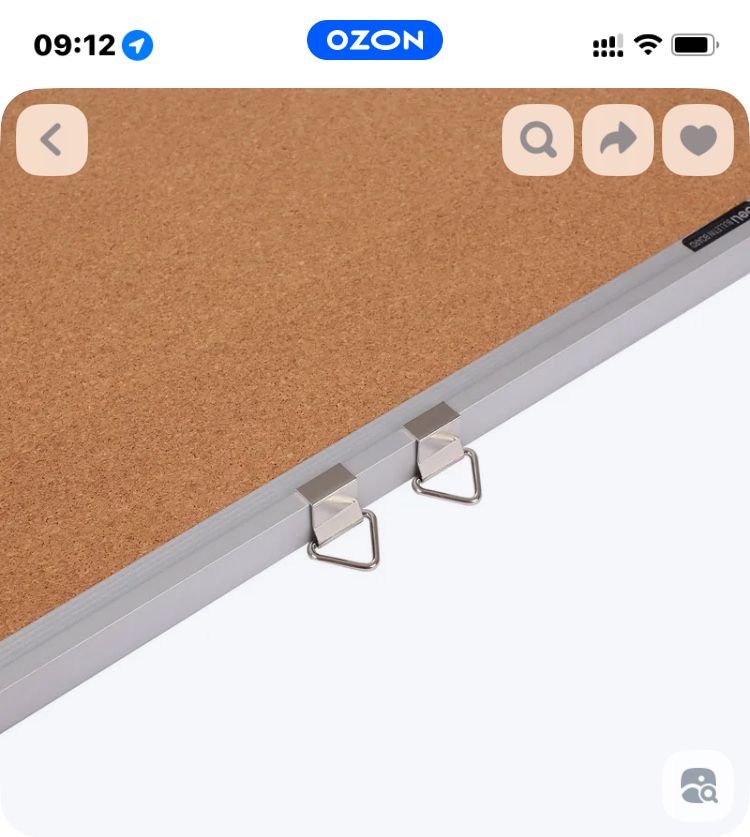Image resolution: width=750 pixels, height=837 pixels.
Task: Return to previous app via OZON pill
Action: [375, 40]
